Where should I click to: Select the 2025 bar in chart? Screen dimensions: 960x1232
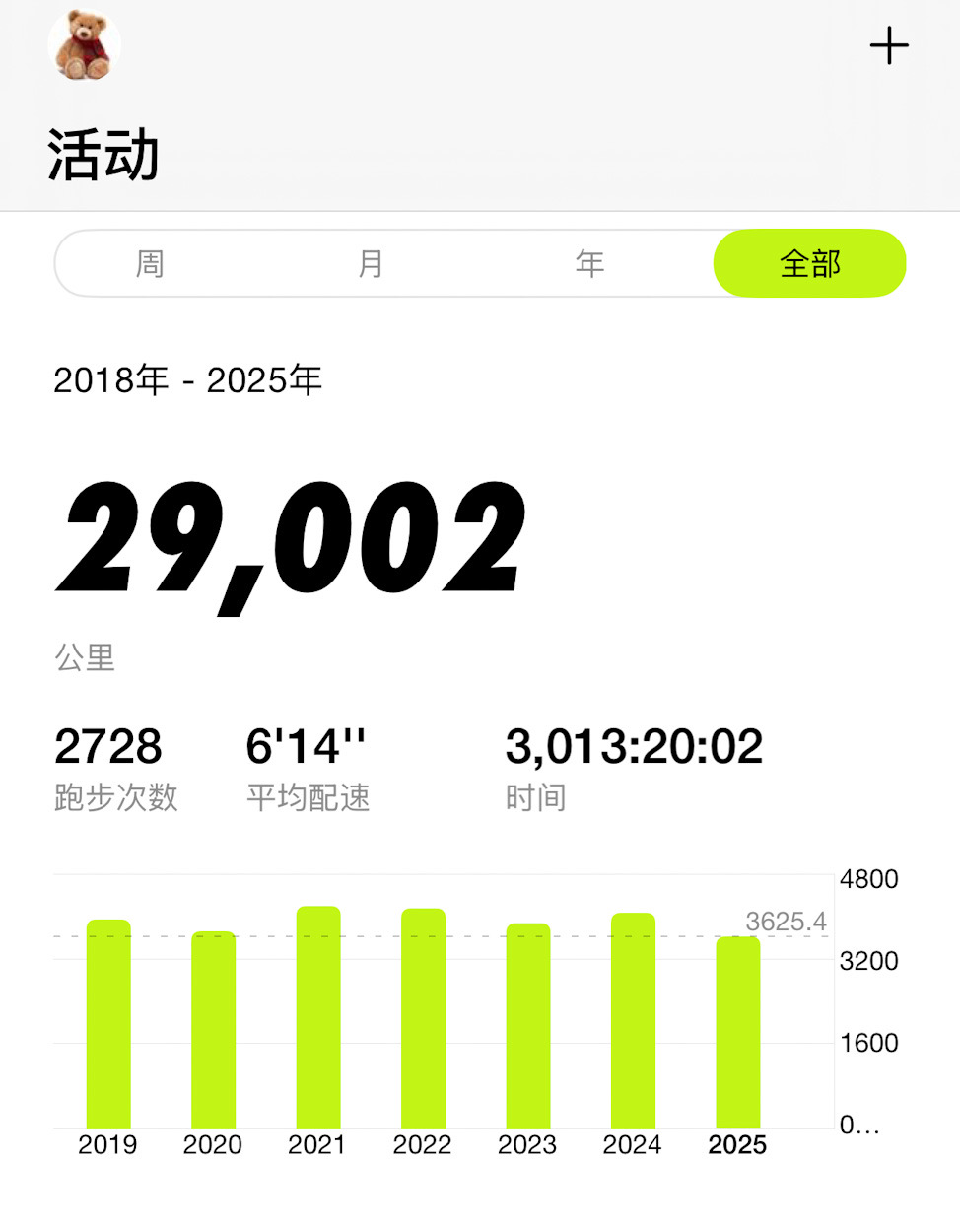(x=737, y=1033)
